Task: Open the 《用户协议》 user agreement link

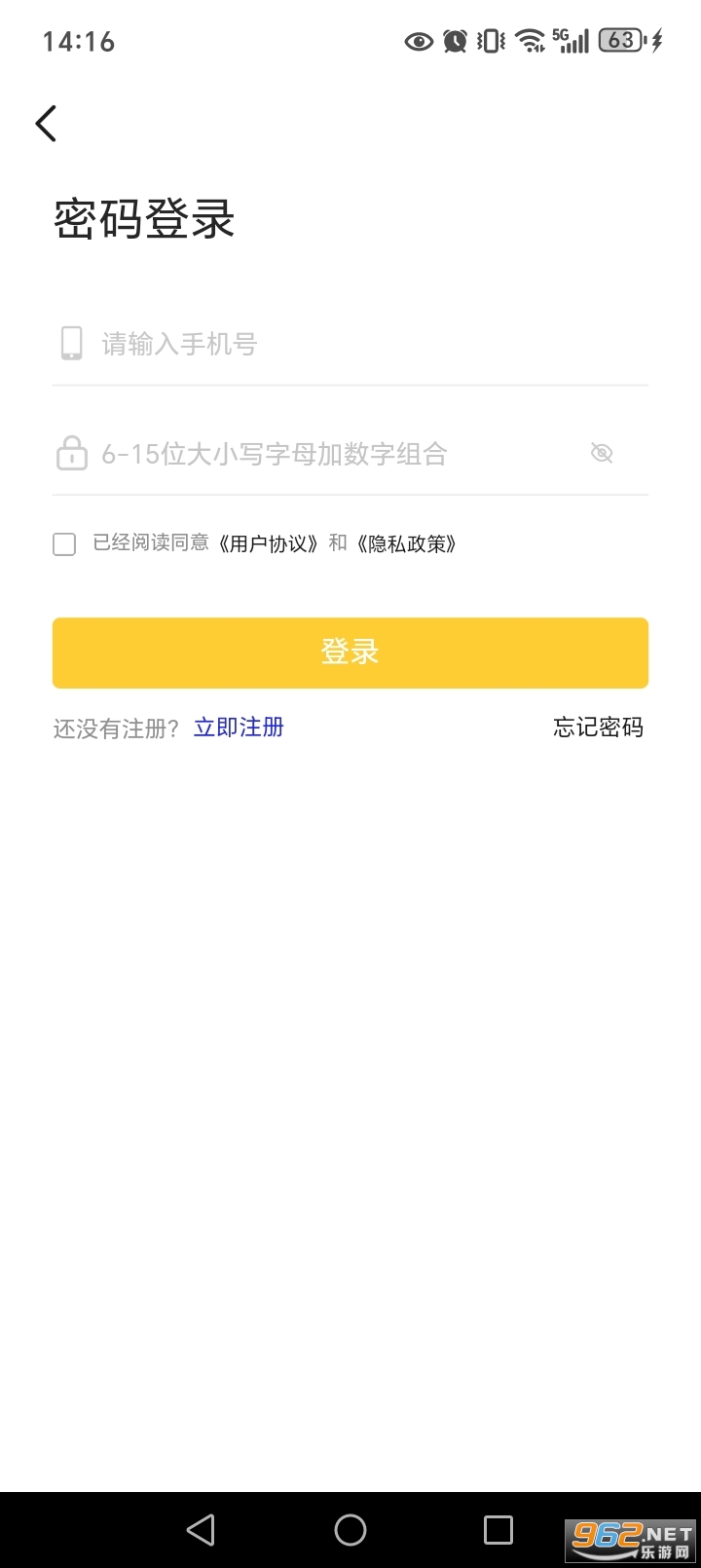Action: pos(269,543)
